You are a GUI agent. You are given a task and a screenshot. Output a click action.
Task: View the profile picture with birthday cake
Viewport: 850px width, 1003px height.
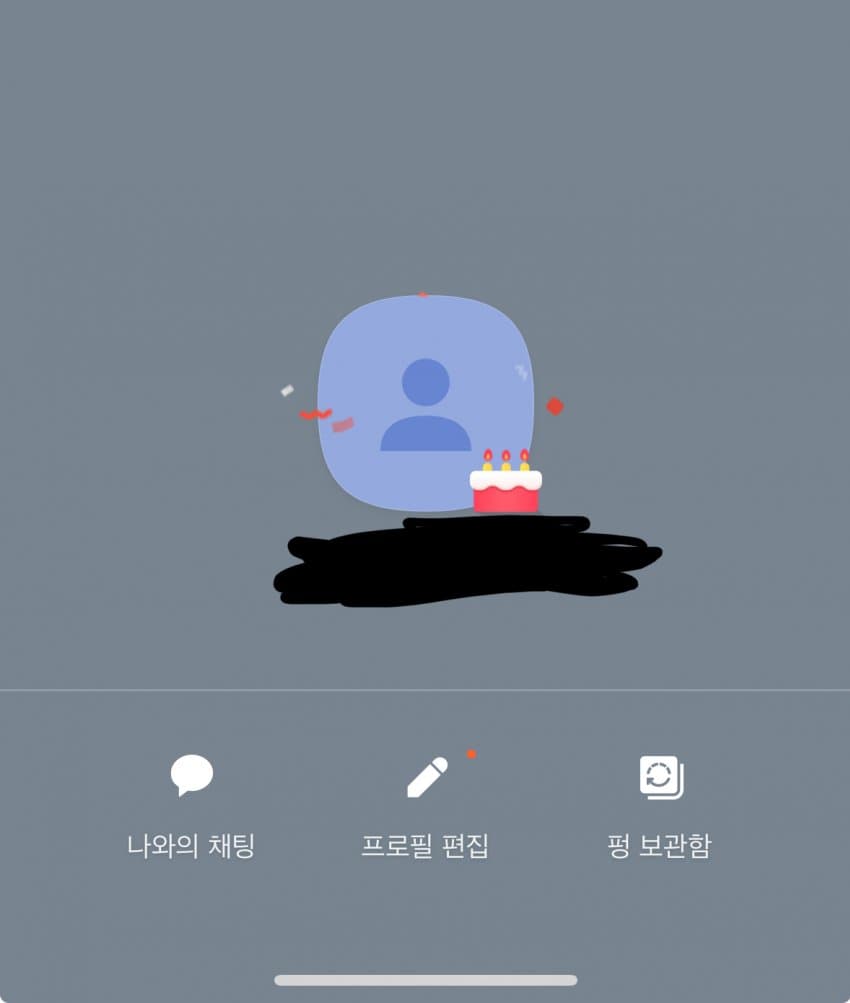click(425, 402)
